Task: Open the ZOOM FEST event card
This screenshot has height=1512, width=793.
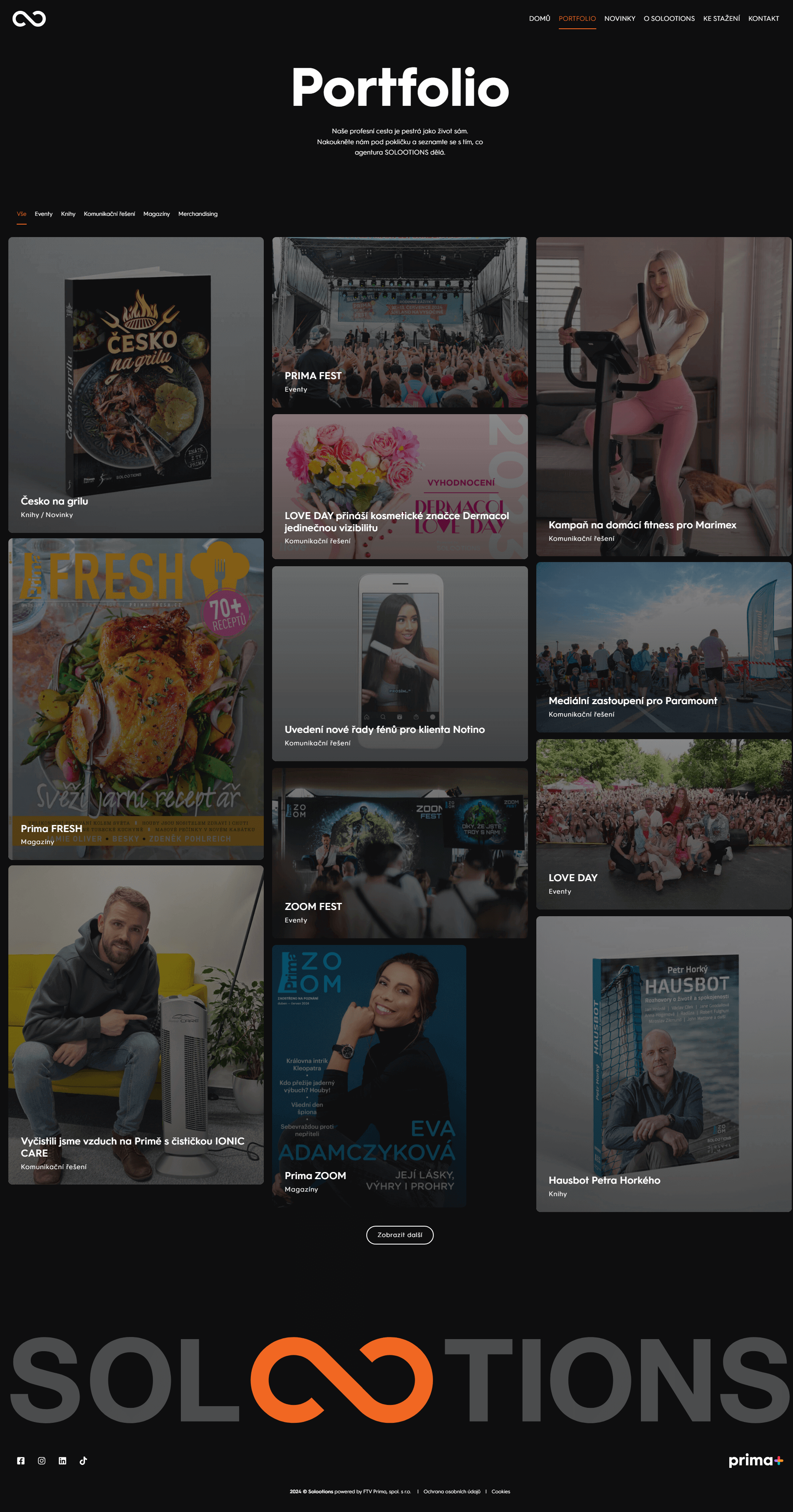Action: [399, 852]
